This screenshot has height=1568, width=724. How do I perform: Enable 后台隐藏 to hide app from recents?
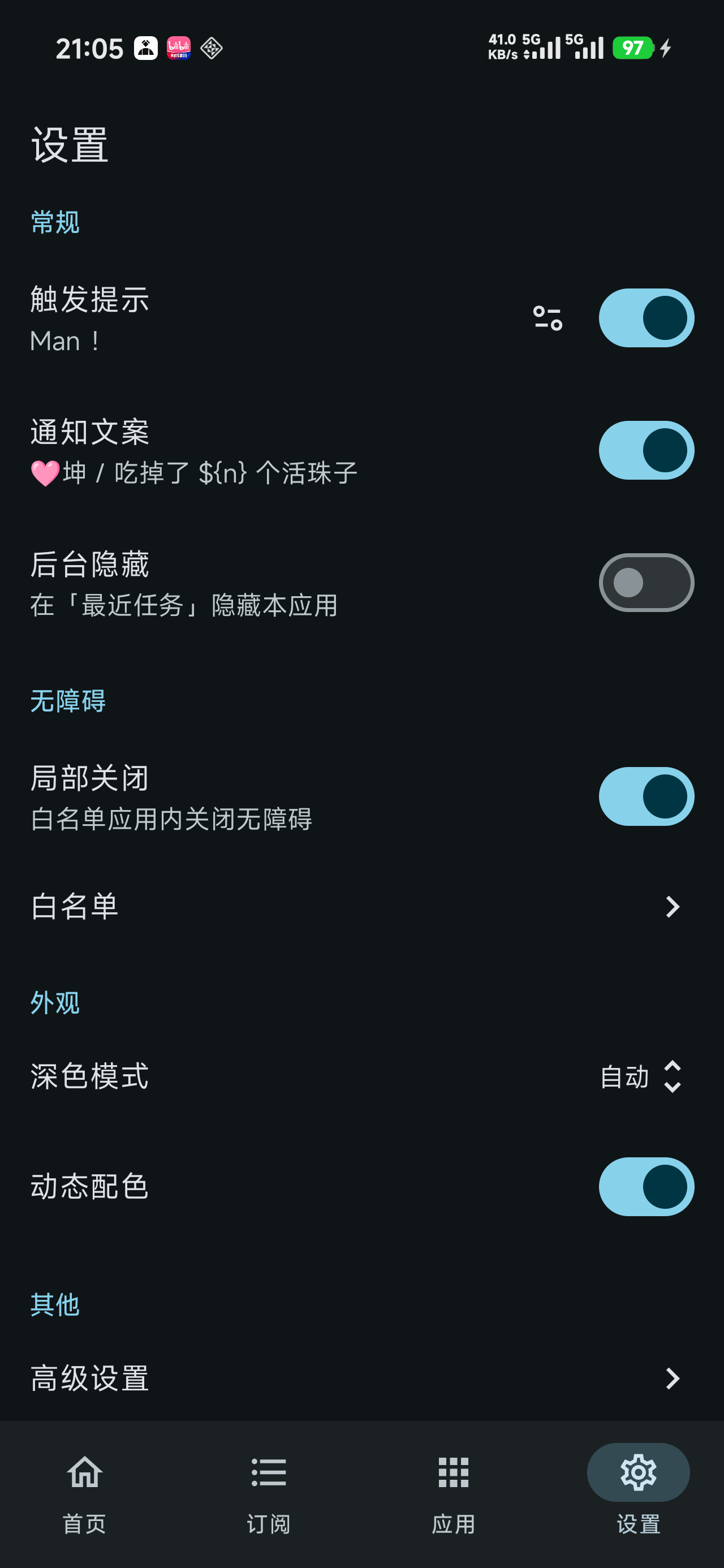pos(645,582)
